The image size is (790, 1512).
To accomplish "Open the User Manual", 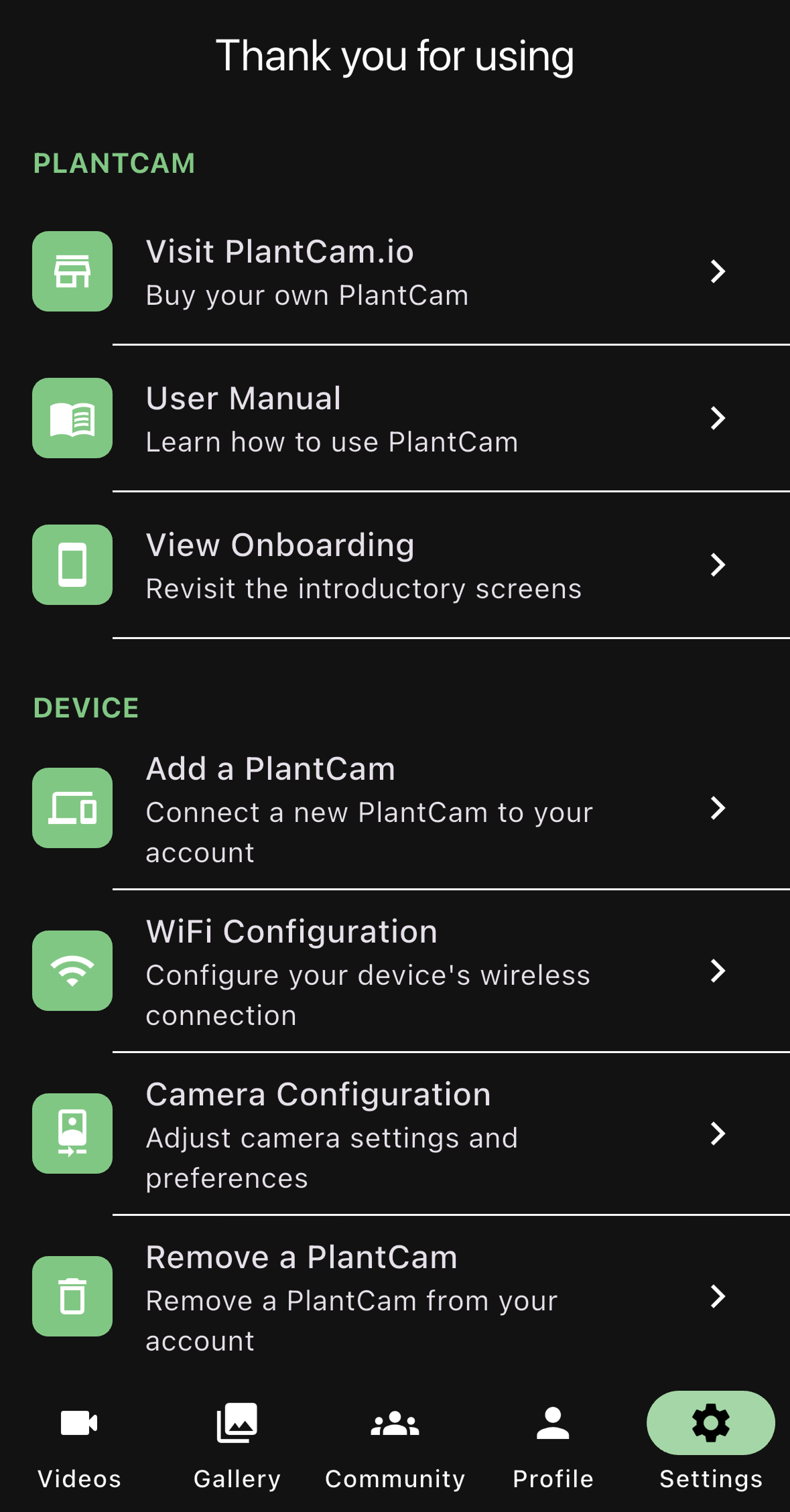I will 395,419.
